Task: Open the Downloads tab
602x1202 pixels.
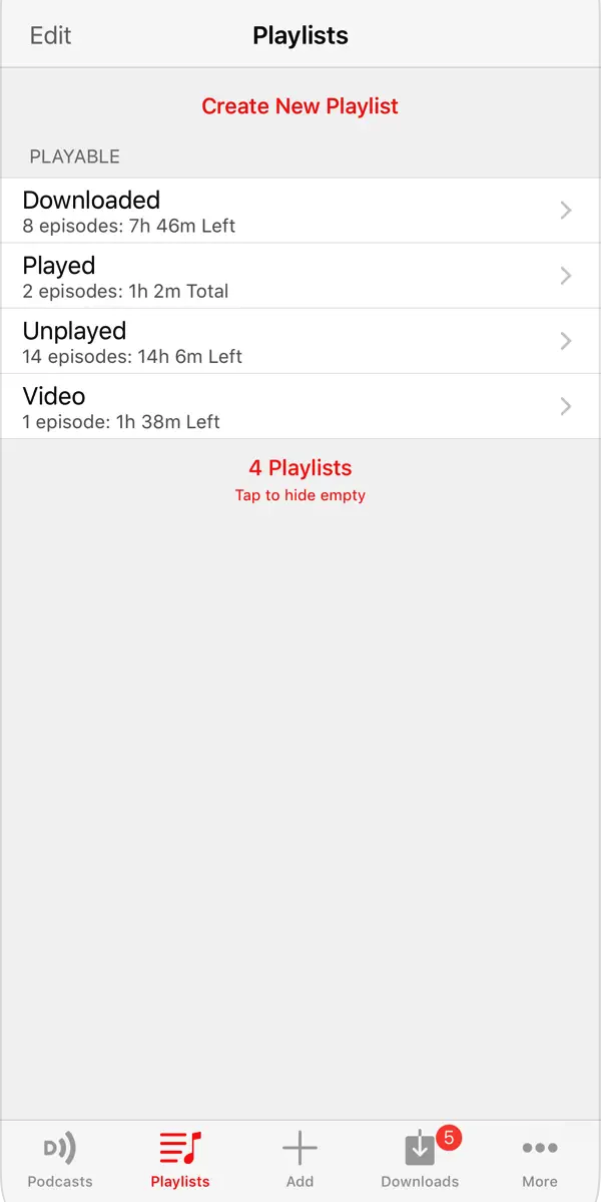Action: [x=420, y=1159]
